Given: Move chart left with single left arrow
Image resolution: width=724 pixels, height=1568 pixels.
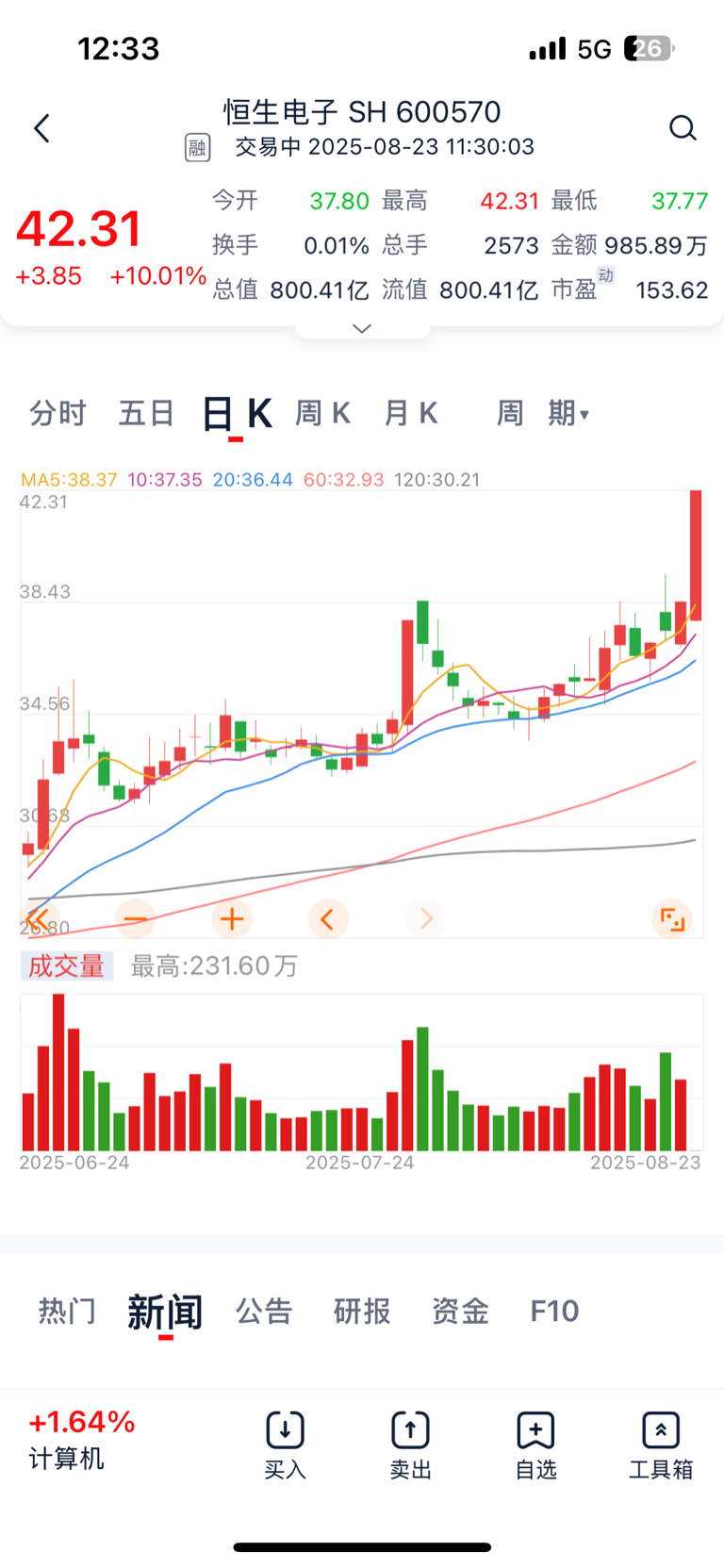Looking at the screenshot, I should point(328,918).
